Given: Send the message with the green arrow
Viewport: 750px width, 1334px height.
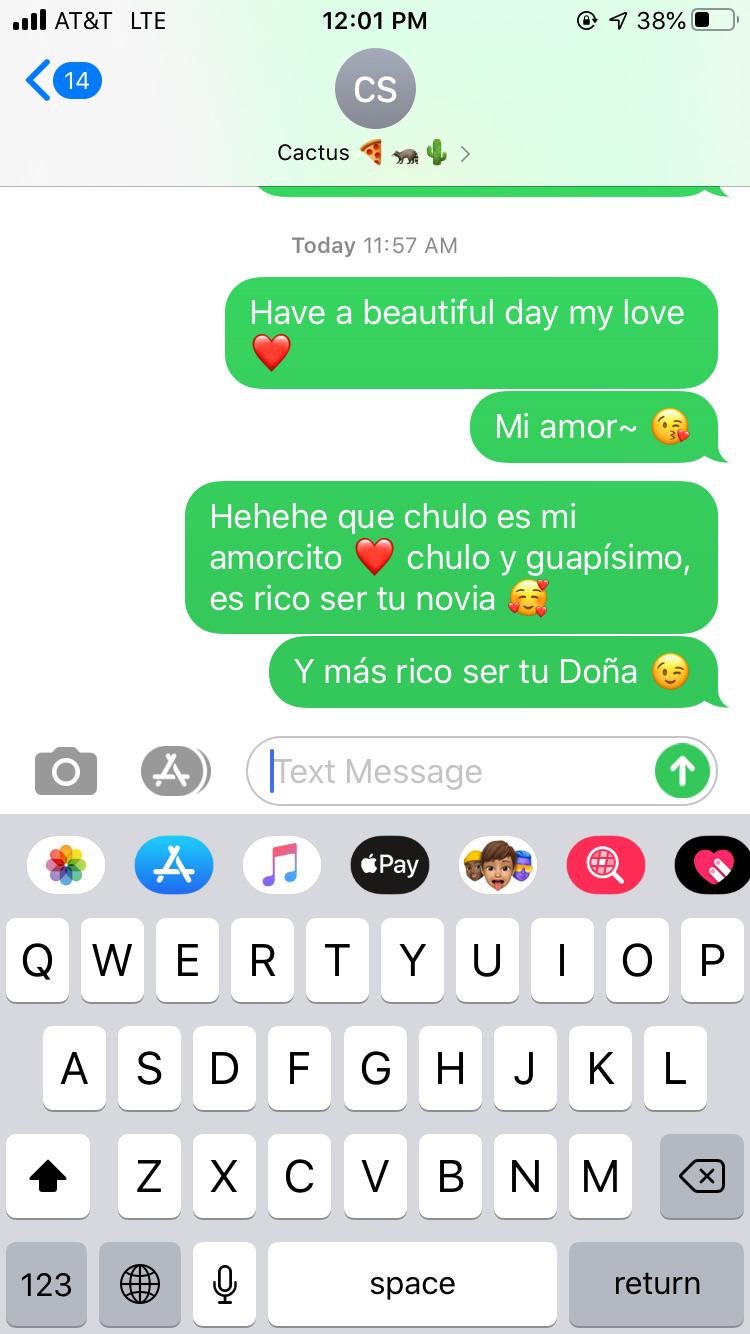Looking at the screenshot, I should 682,771.
